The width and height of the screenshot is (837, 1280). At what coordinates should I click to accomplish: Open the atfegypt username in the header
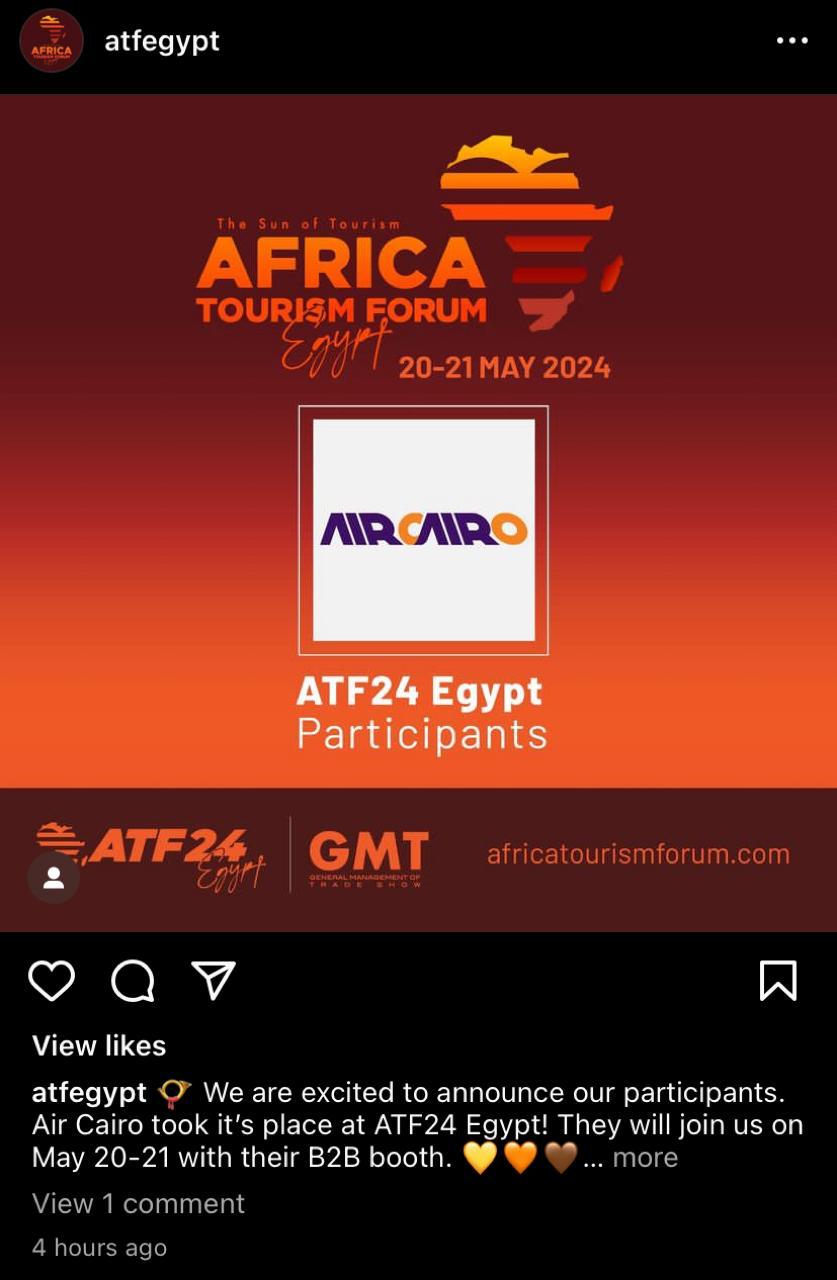161,41
